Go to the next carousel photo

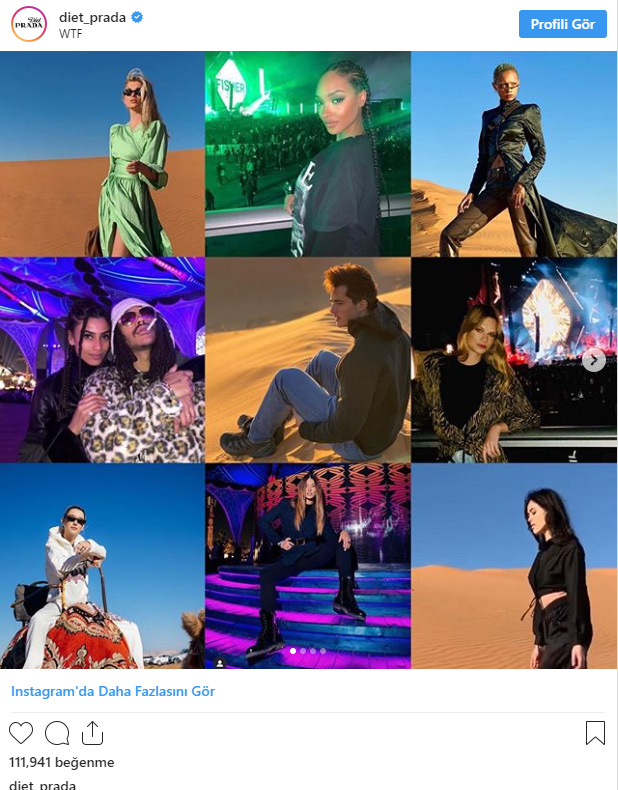tap(593, 360)
